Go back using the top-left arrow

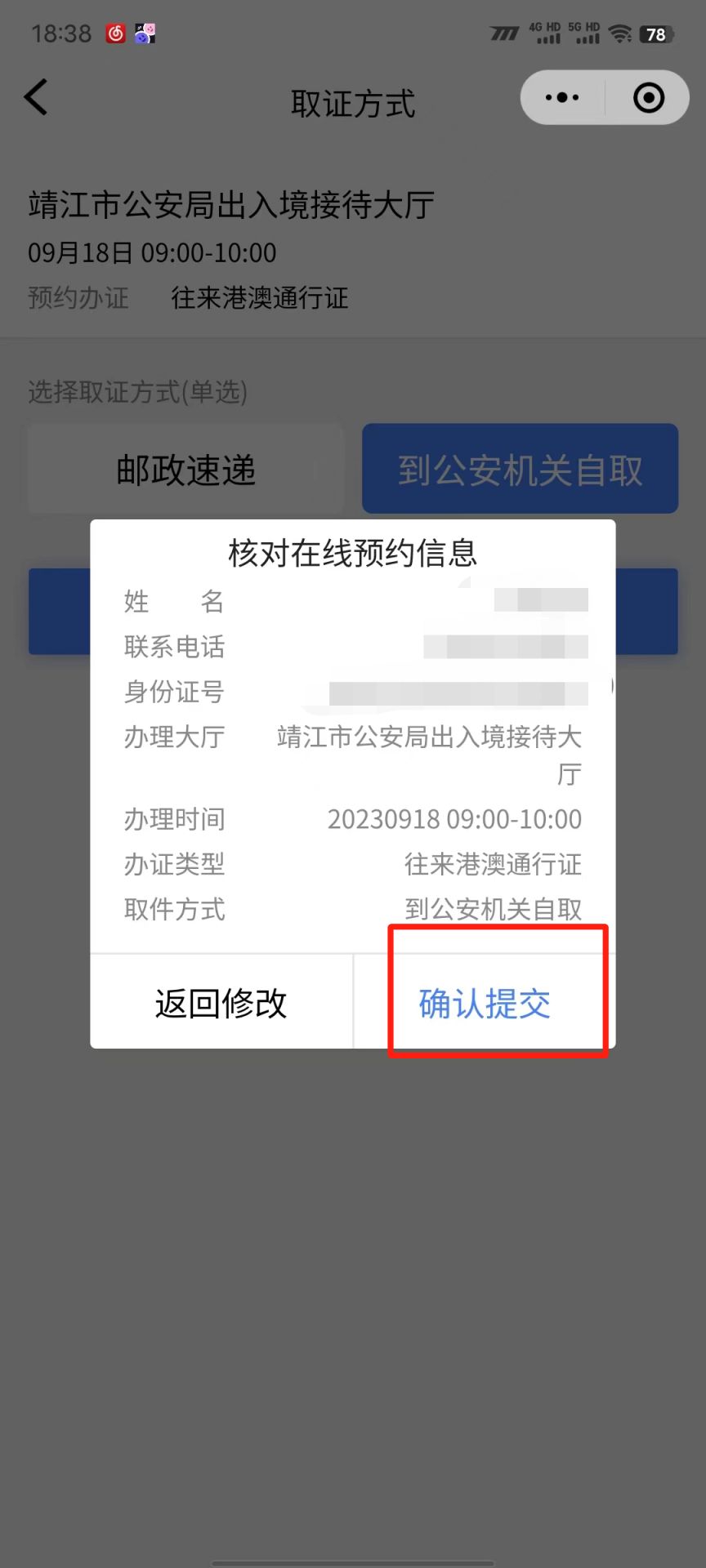37,98
